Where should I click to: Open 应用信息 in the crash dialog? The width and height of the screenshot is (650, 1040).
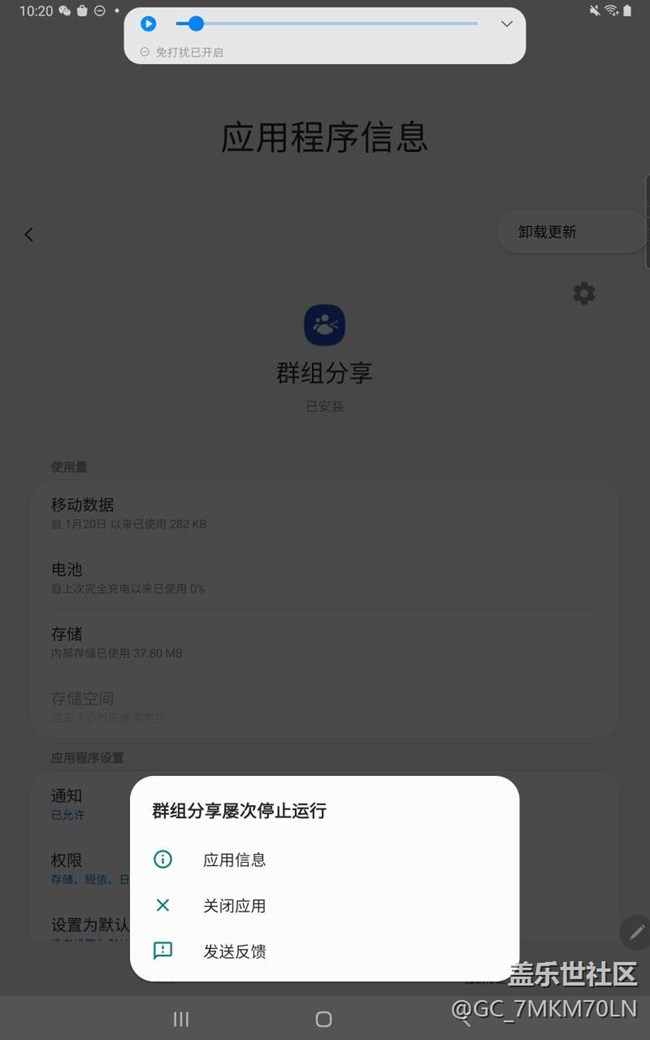click(324, 860)
